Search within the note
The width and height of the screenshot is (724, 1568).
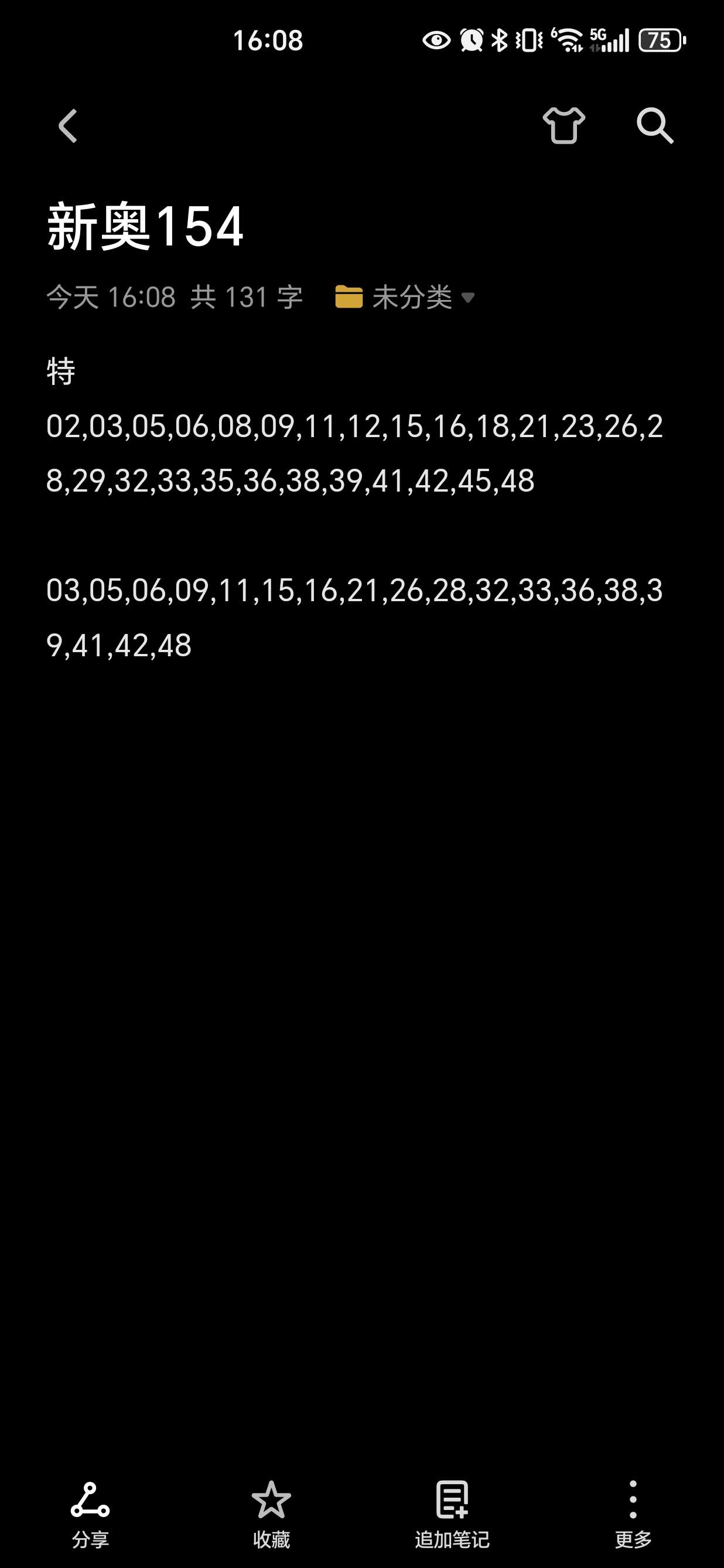pyautogui.click(x=655, y=126)
